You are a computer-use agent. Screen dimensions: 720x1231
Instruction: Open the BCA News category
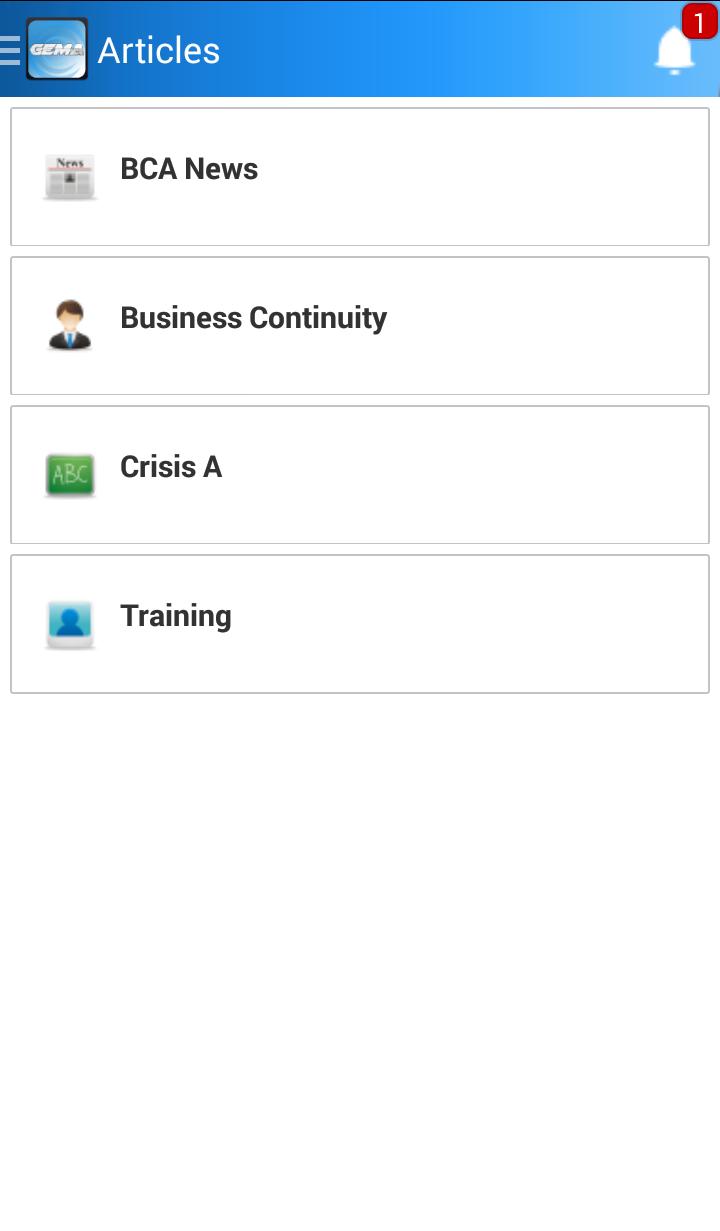click(360, 176)
